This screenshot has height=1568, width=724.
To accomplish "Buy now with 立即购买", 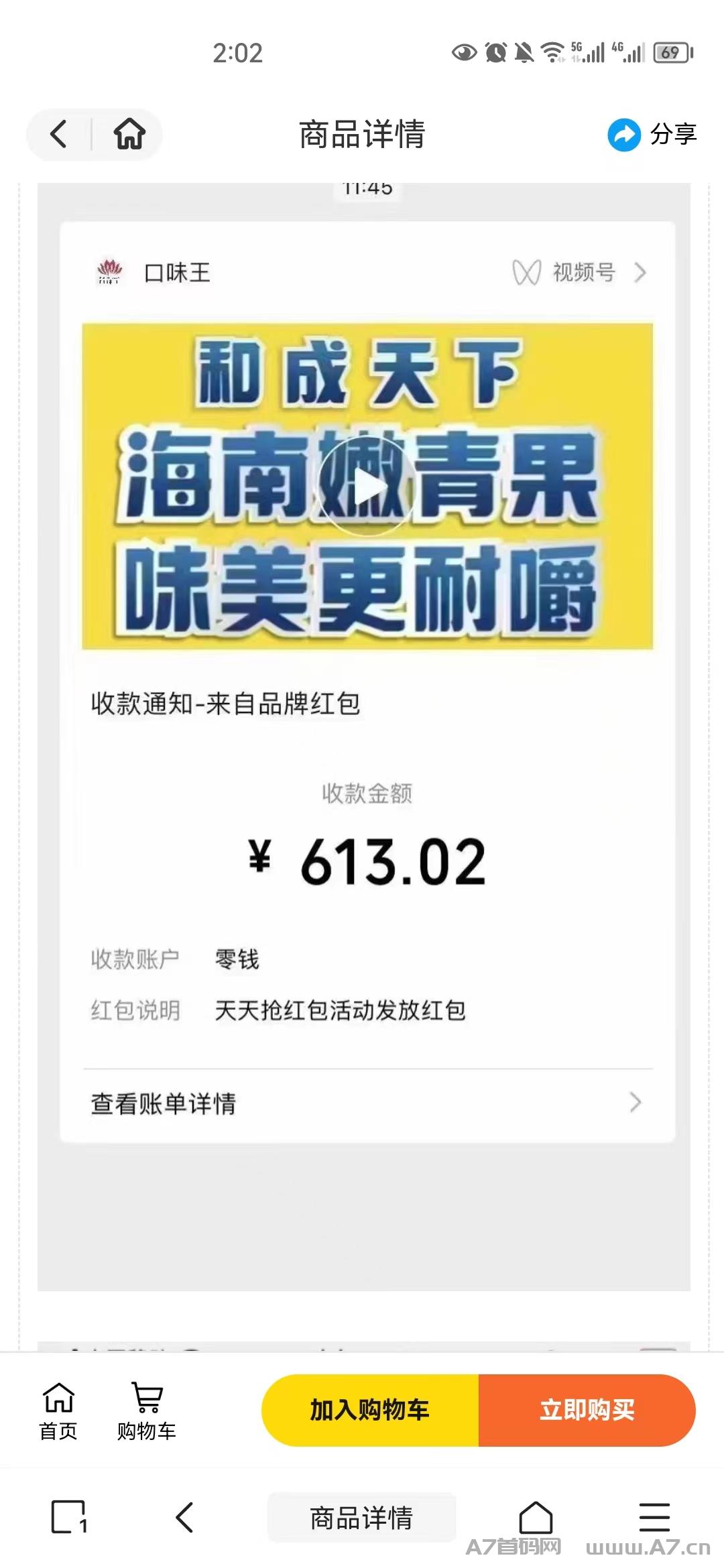I will [587, 1410].
